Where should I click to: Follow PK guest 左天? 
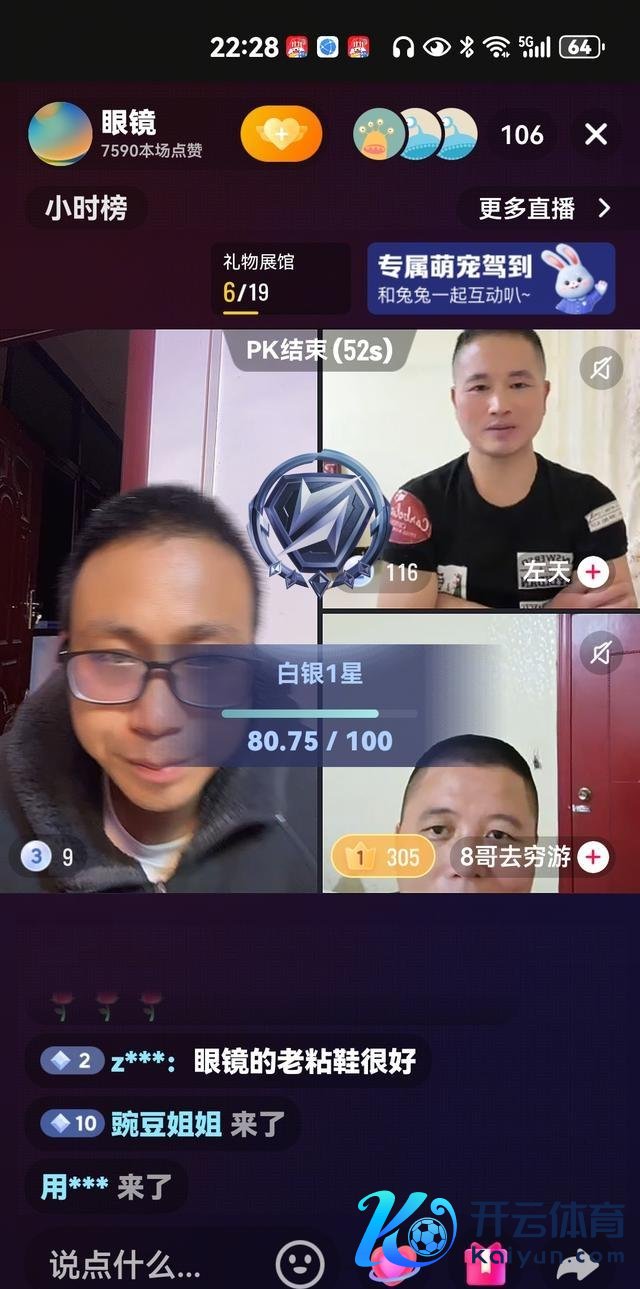(x=594, y=571)
